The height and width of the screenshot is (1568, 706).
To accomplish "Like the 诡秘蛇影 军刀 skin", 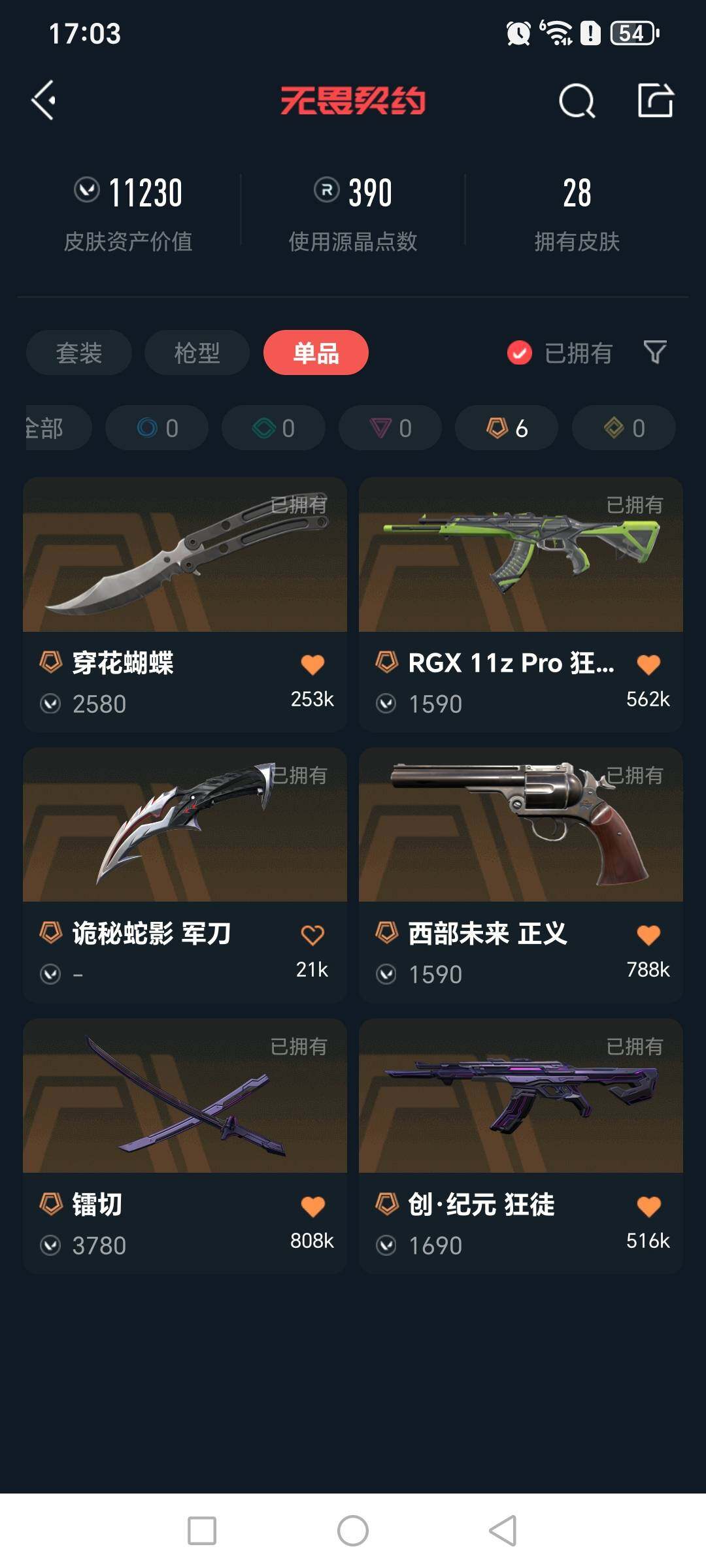I will (x=312, y=935).
